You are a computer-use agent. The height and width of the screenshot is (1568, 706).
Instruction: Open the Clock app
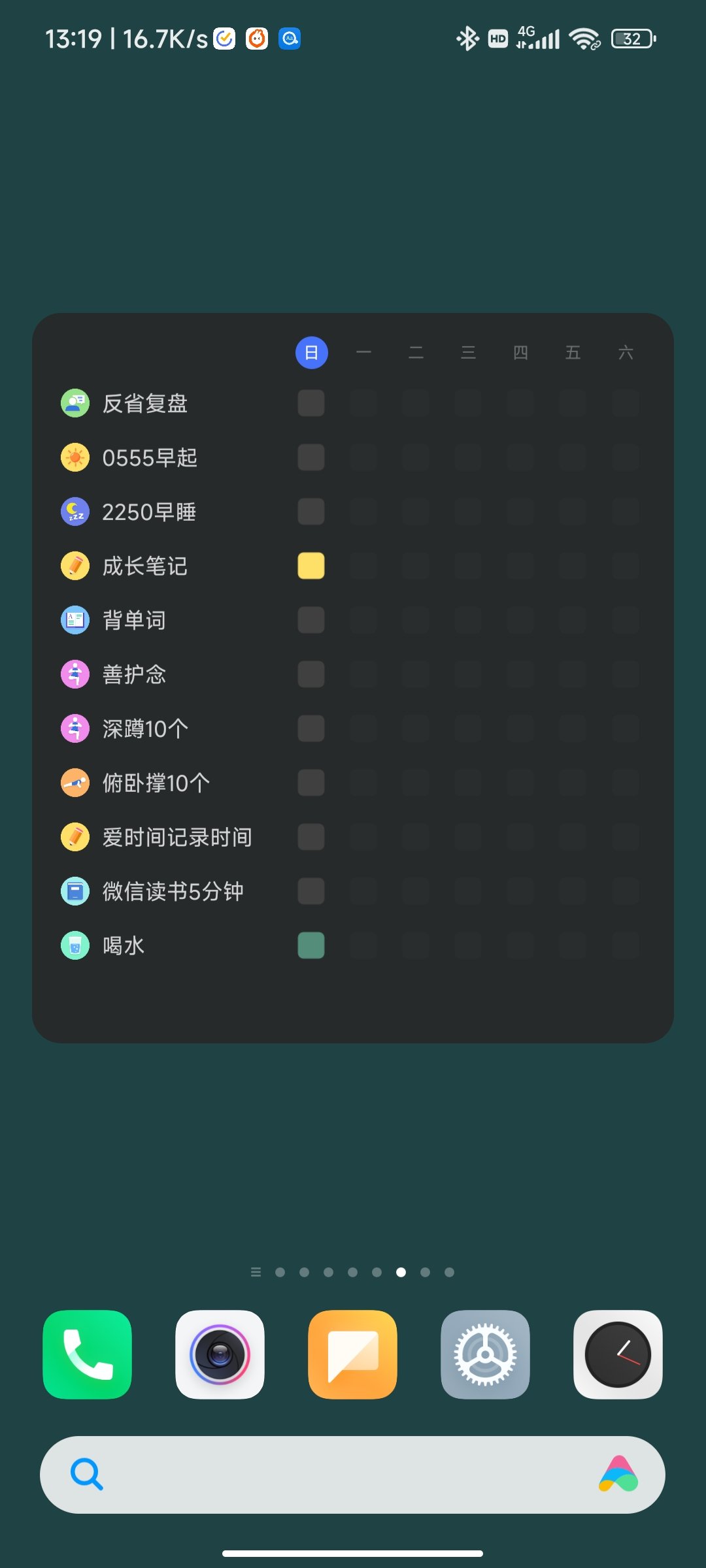[618, 1354]
